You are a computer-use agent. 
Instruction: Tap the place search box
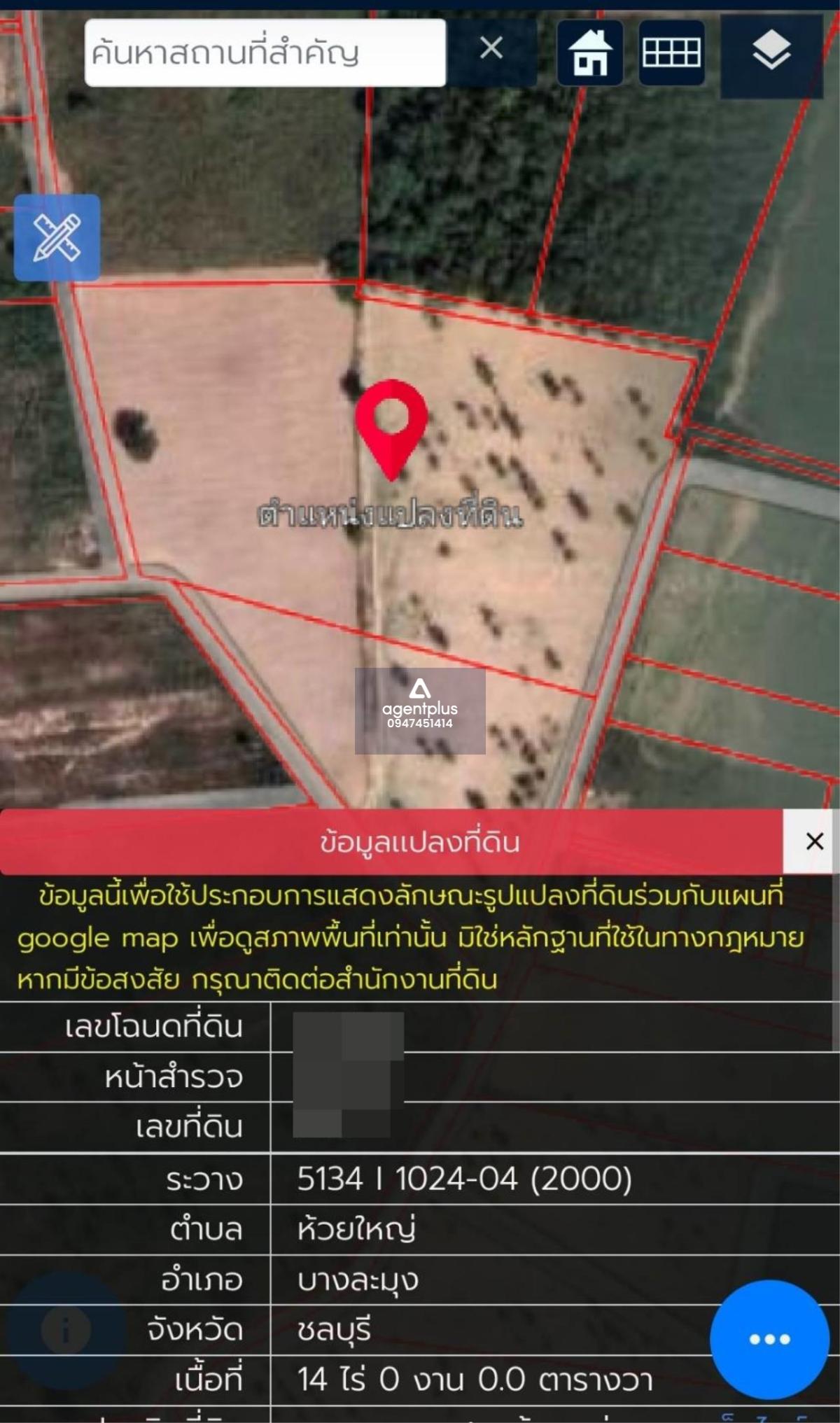point(265,52)
